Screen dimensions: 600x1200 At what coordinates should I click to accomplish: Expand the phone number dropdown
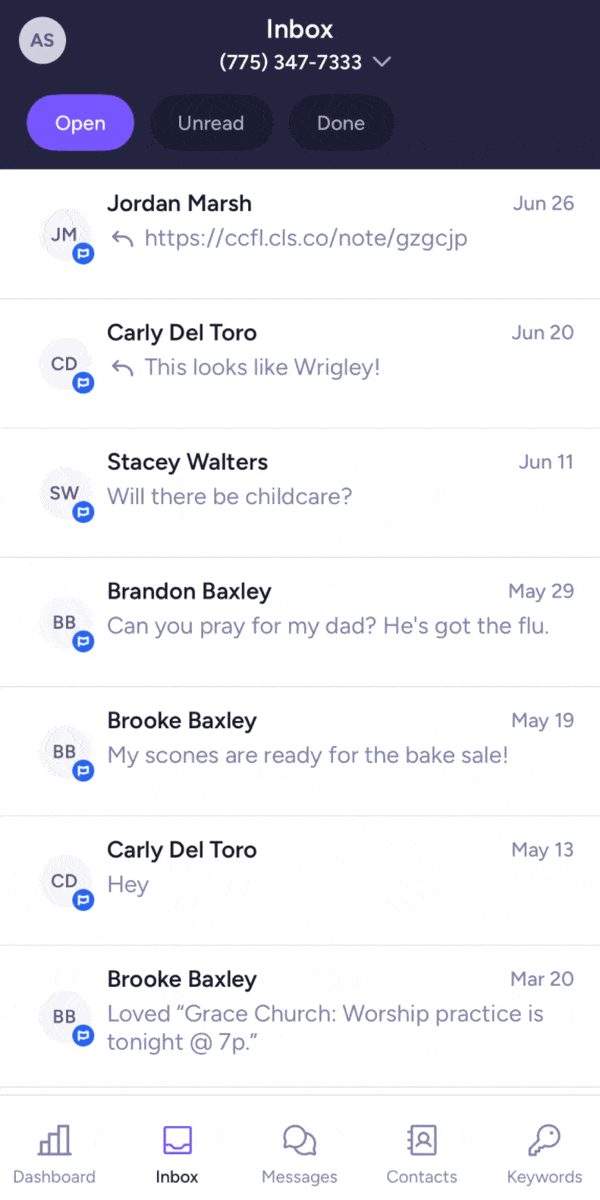(x=380, y=62)
